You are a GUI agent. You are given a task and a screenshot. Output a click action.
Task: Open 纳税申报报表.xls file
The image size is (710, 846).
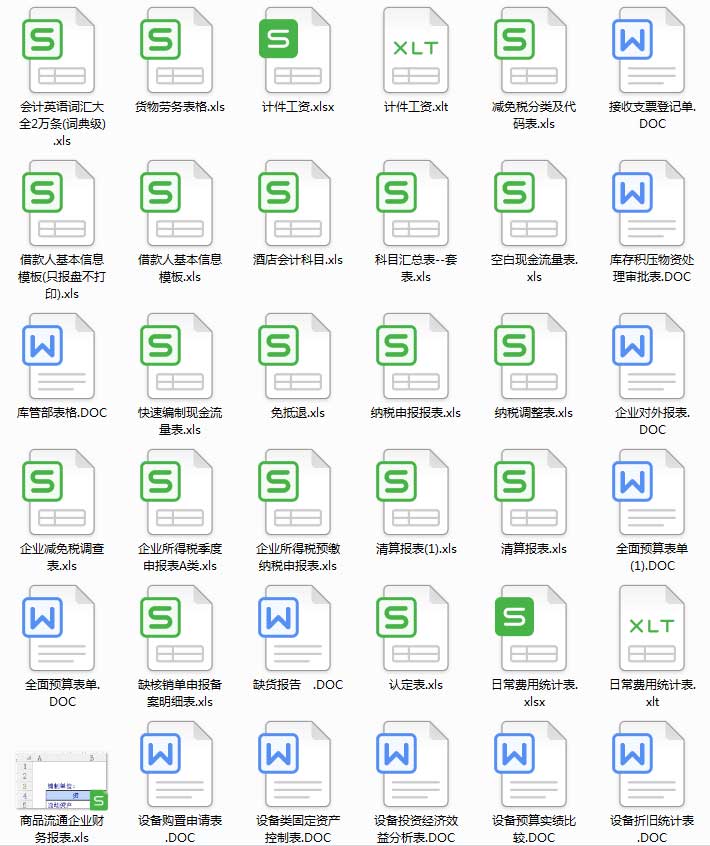coord(416,356)
